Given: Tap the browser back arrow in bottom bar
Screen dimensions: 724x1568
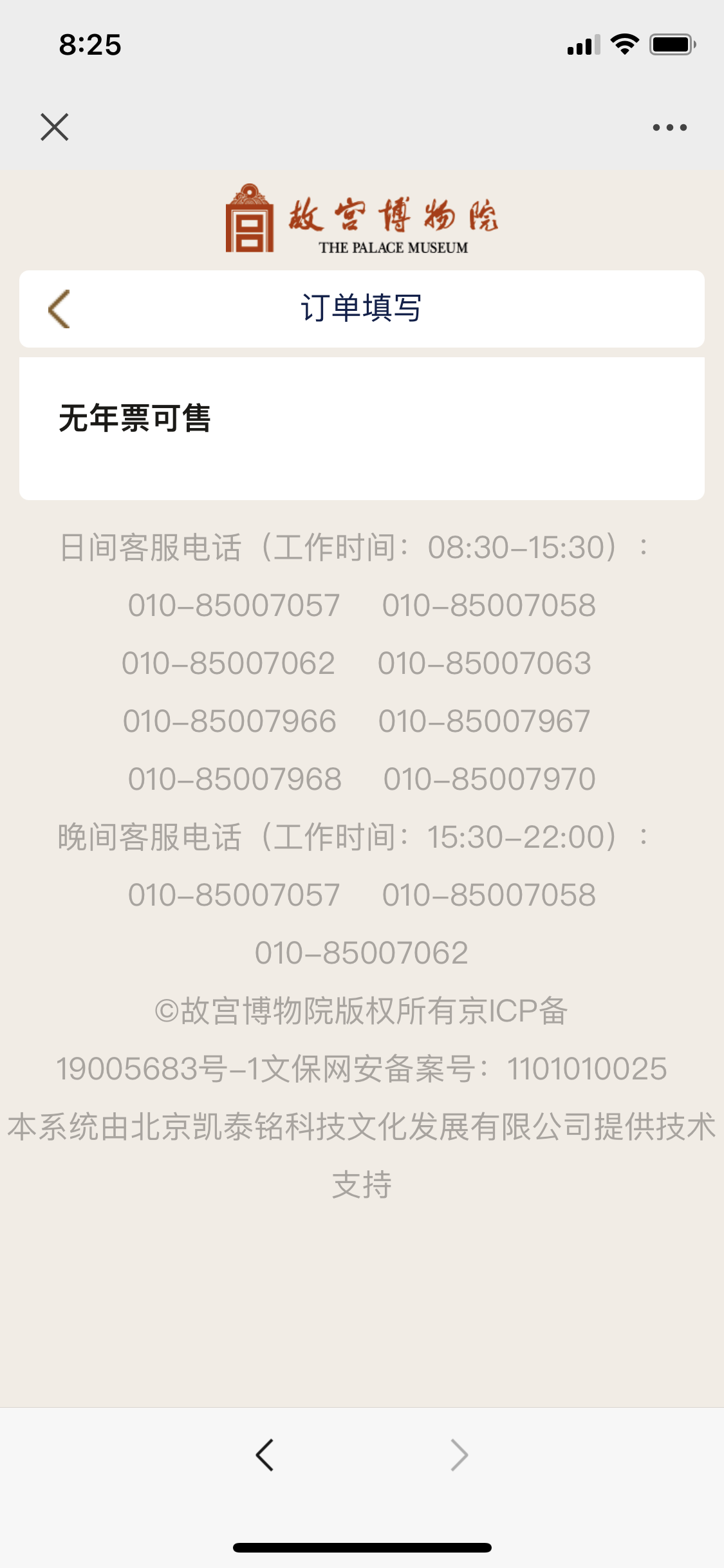Looking at the screenshot, I should [x=265, y=1455].
